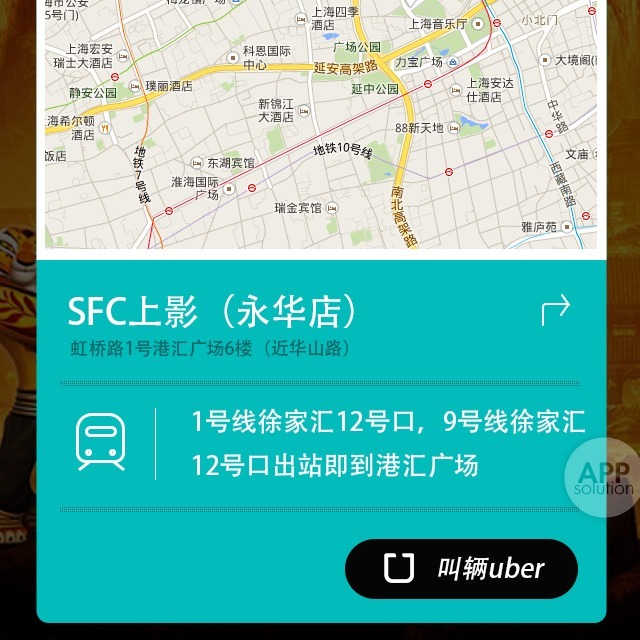Open the map view of the cinema
The image size is (640, 640).
tap(320, 125)
